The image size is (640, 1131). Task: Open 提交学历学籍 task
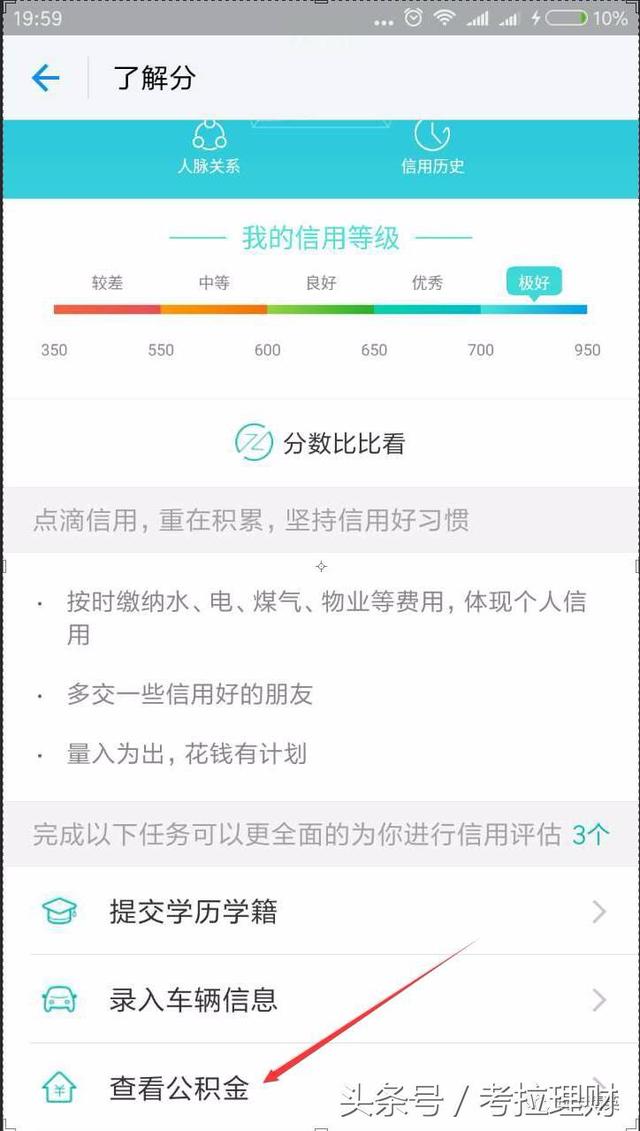[x=320, y=912]
